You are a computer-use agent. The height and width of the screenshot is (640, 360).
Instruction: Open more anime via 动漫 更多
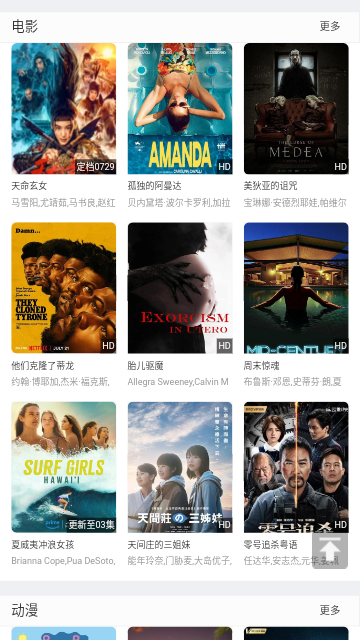tap(329, 610)
